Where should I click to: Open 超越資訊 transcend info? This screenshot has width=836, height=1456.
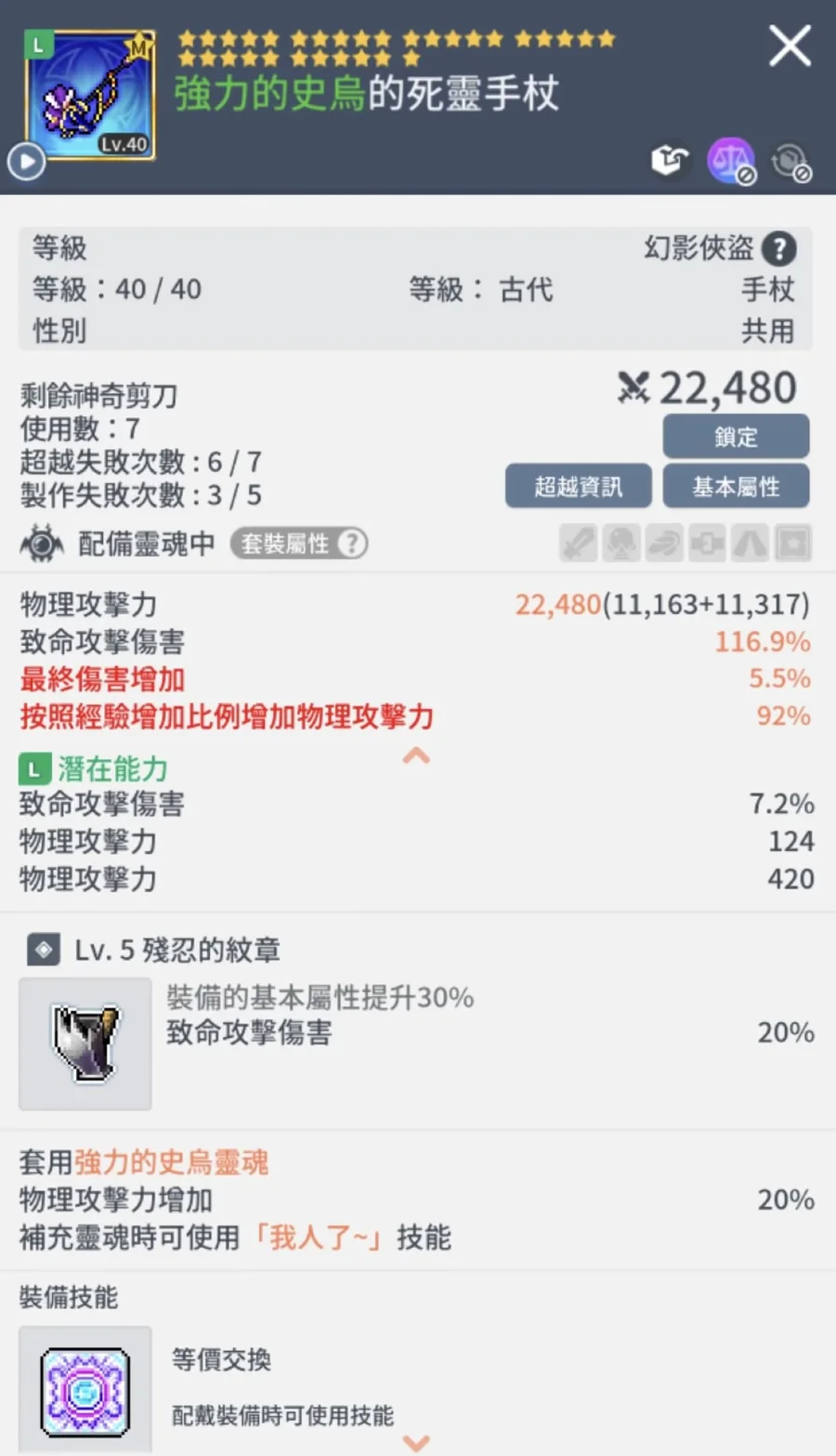click(578, 486)
